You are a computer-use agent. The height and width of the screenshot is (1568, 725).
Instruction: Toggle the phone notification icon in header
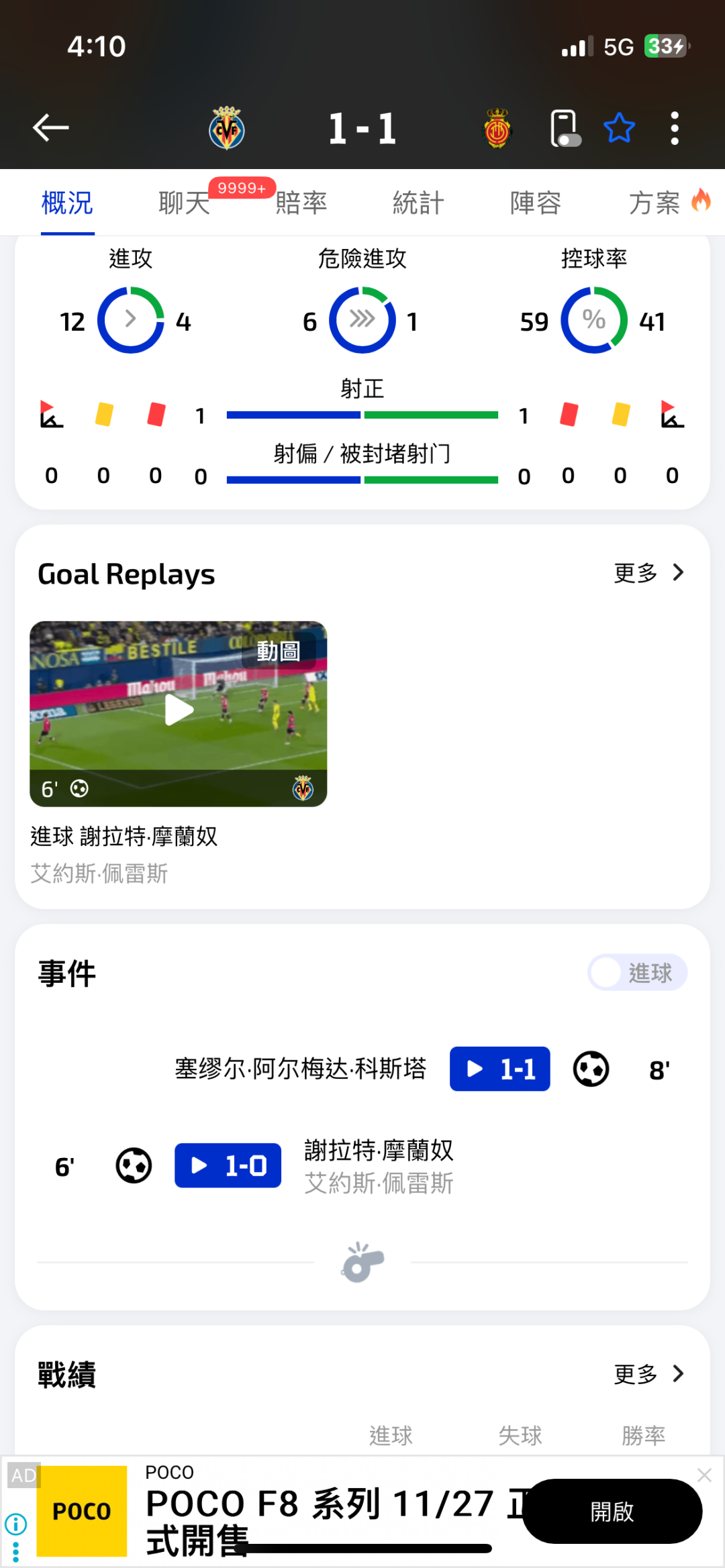[565, 128]
